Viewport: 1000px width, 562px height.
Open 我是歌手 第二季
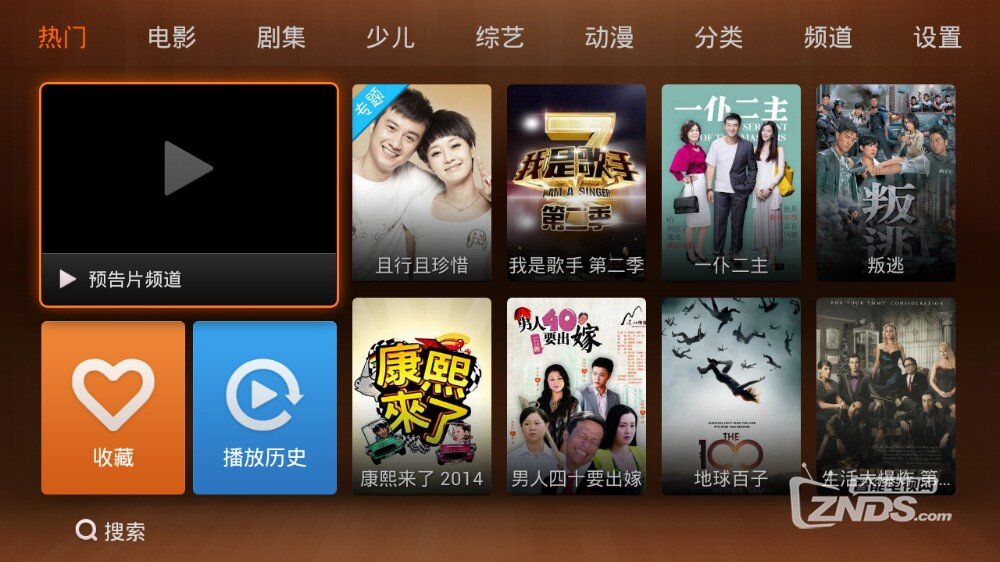(576, 182)
